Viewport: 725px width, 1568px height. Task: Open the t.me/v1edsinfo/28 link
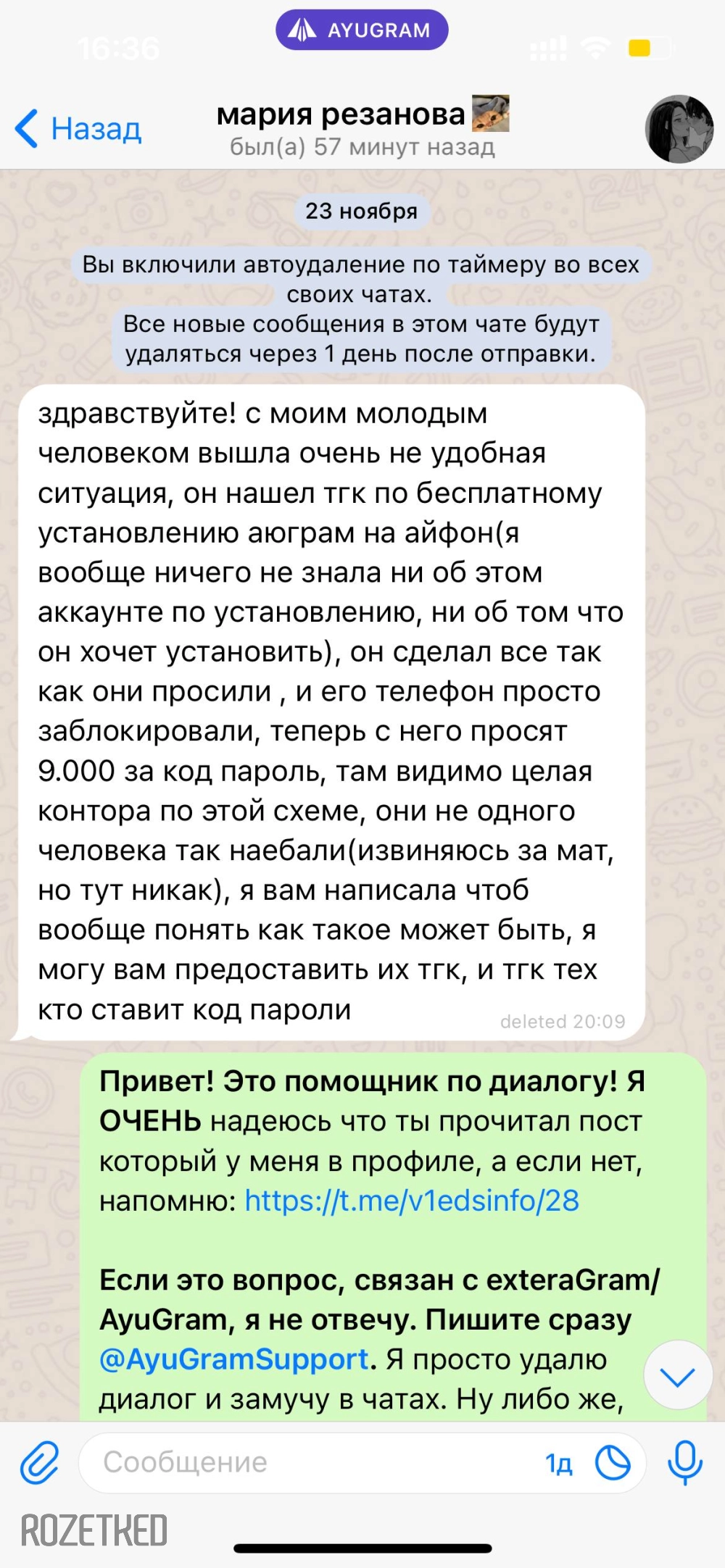click(412, 1201)
